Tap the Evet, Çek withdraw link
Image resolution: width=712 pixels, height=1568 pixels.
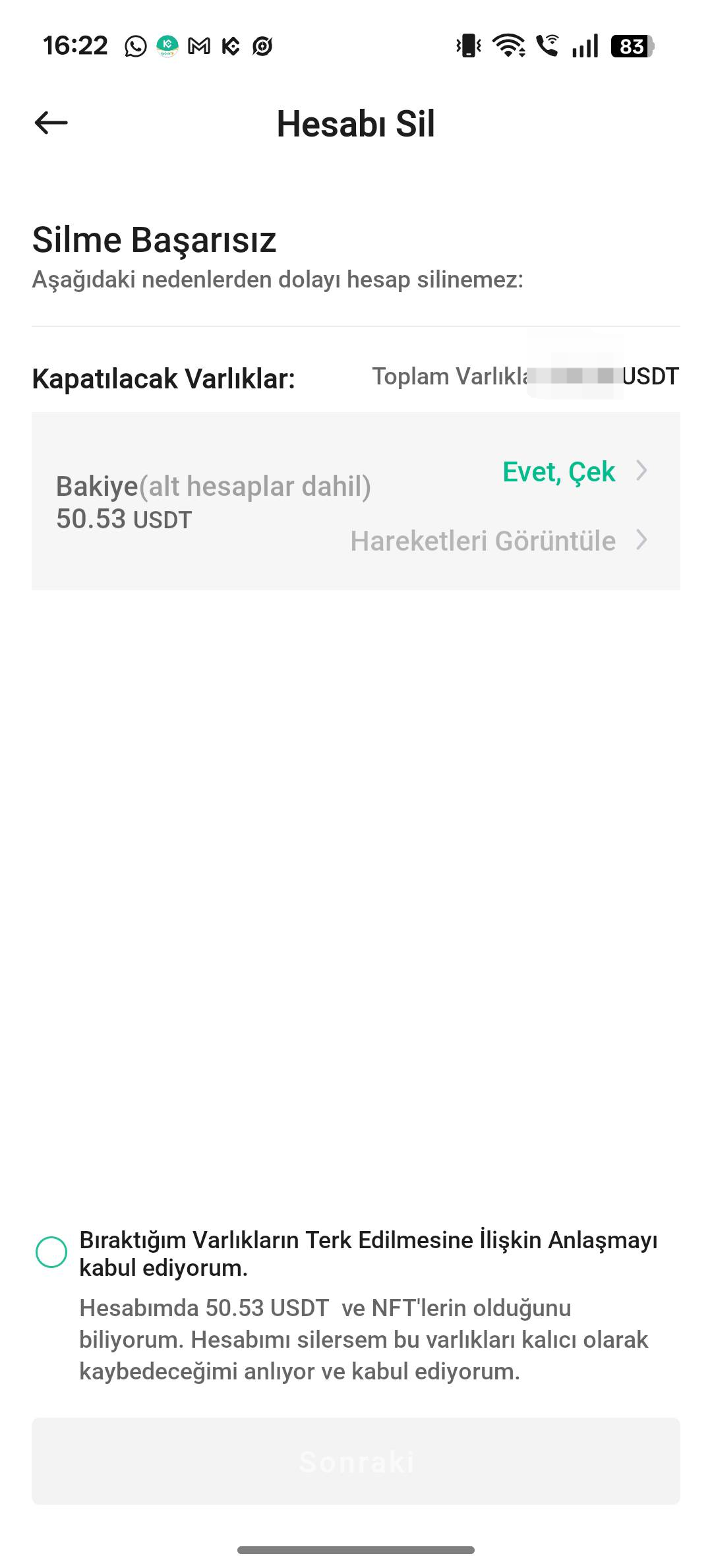pos(559,471)
